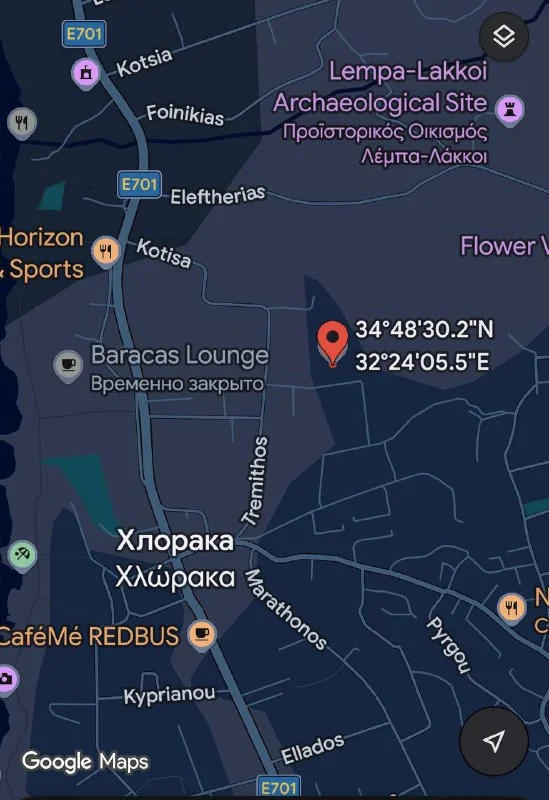549x800 pixels.
Task: Select CaféMé REDBUS cafe marker
Action: coord(203,635)
